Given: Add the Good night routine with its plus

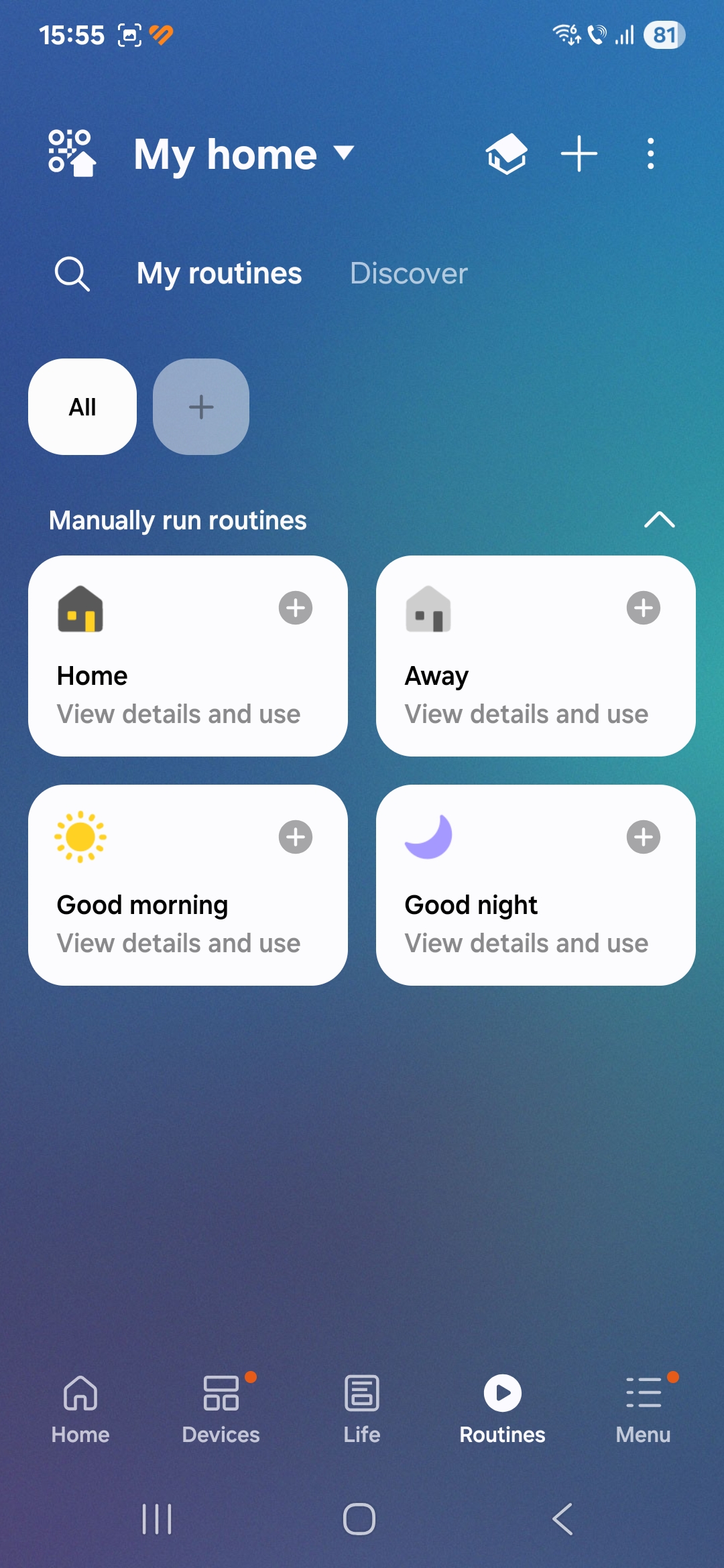Looking at the screenshot, I should [x=644, y=837].
